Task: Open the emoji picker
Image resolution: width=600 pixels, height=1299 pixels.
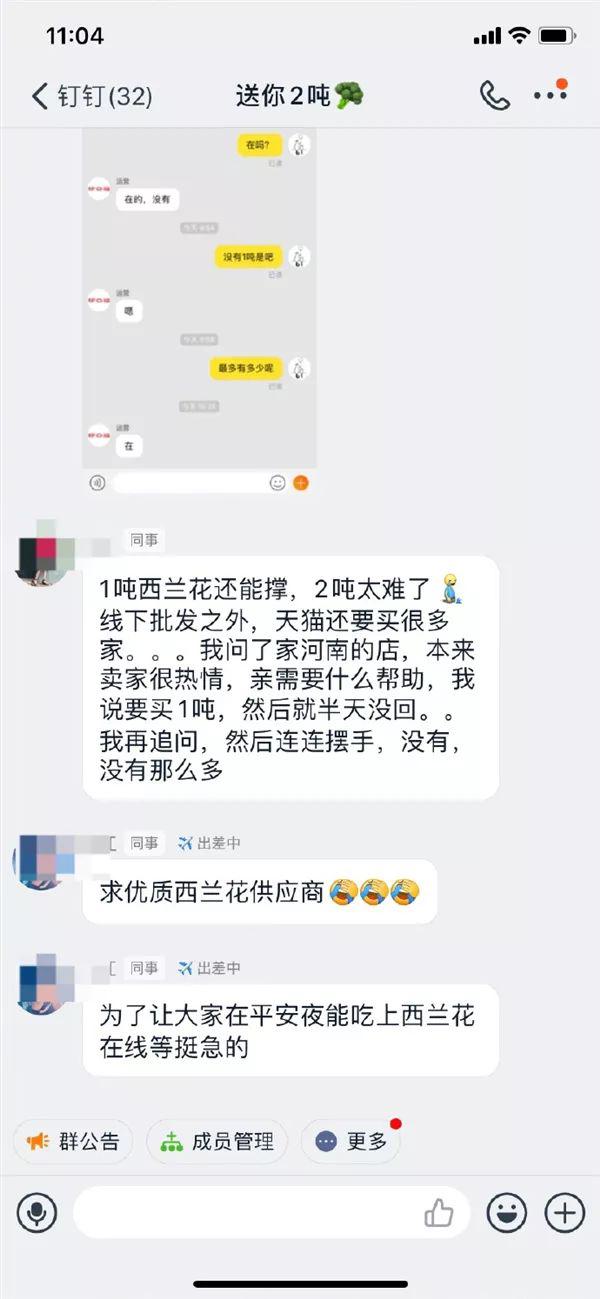Action: pyautogui.click(x=507, y=1214)
